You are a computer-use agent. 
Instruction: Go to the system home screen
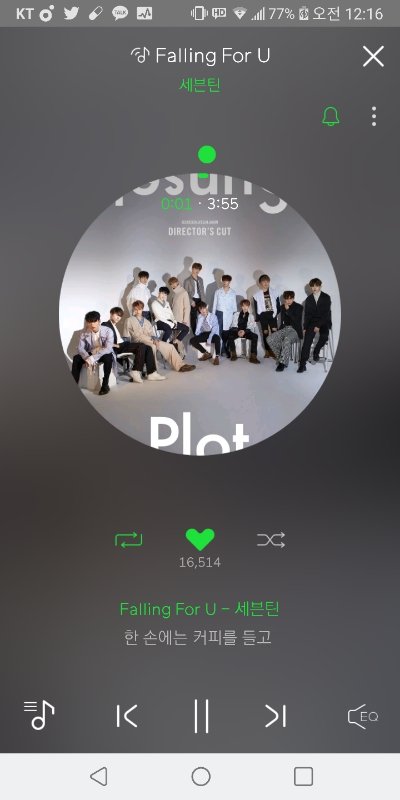pyautogui.click(x=201, y=777)
